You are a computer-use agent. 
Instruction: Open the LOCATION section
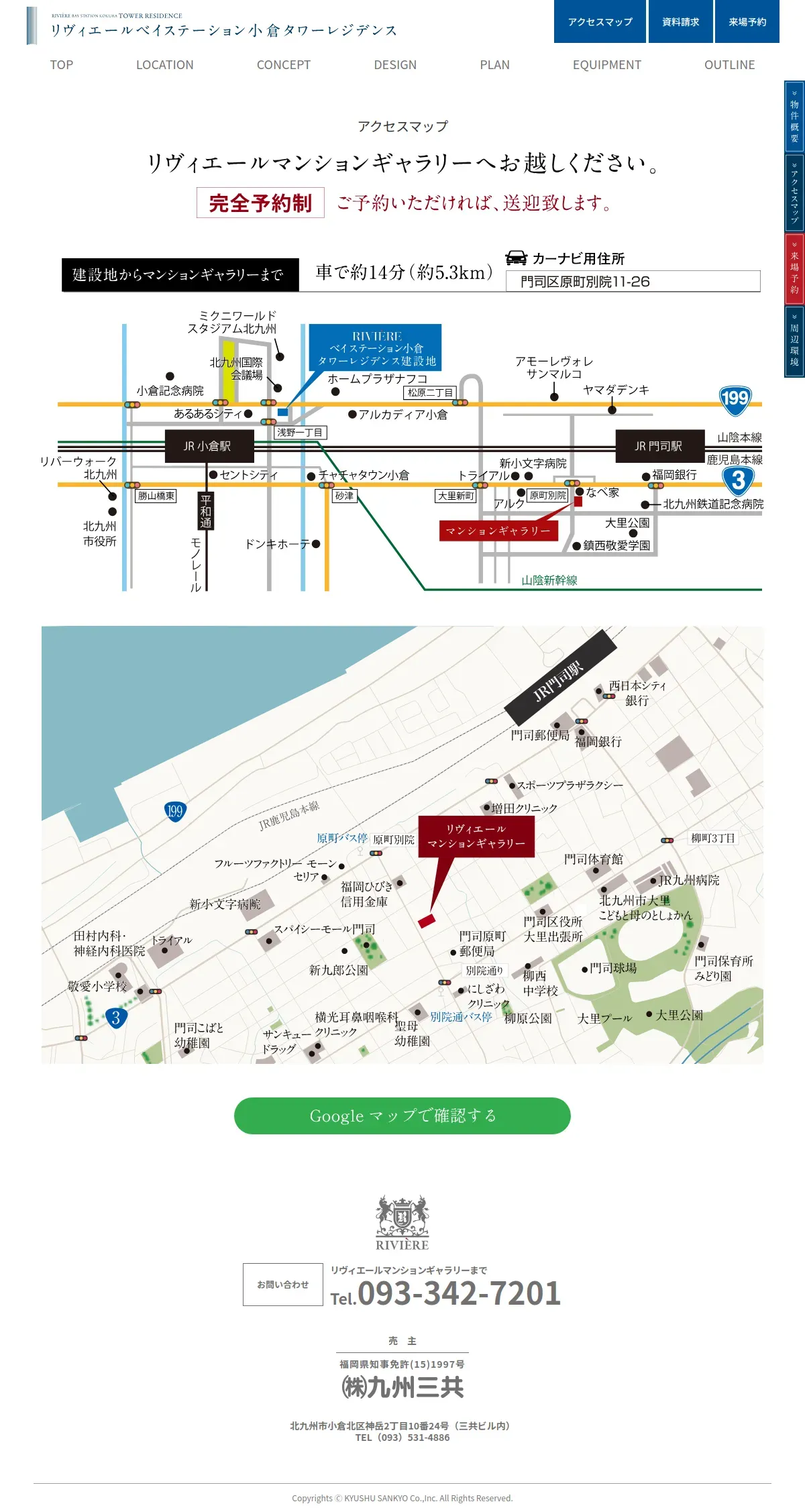[164, 65]
